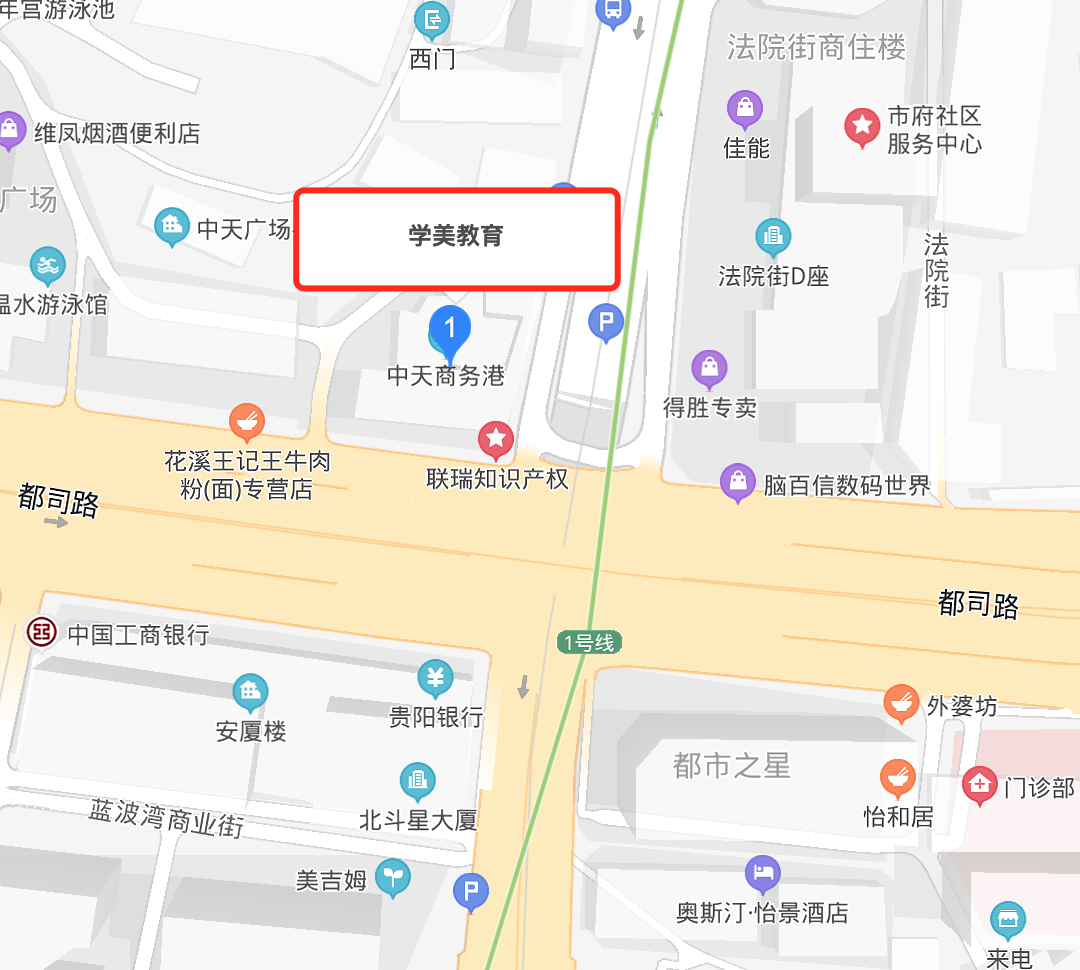This screenshot has height=970, width=1080.
Task: Select the 外婆坊 restaurant marker
Action: tap(901, 703)
